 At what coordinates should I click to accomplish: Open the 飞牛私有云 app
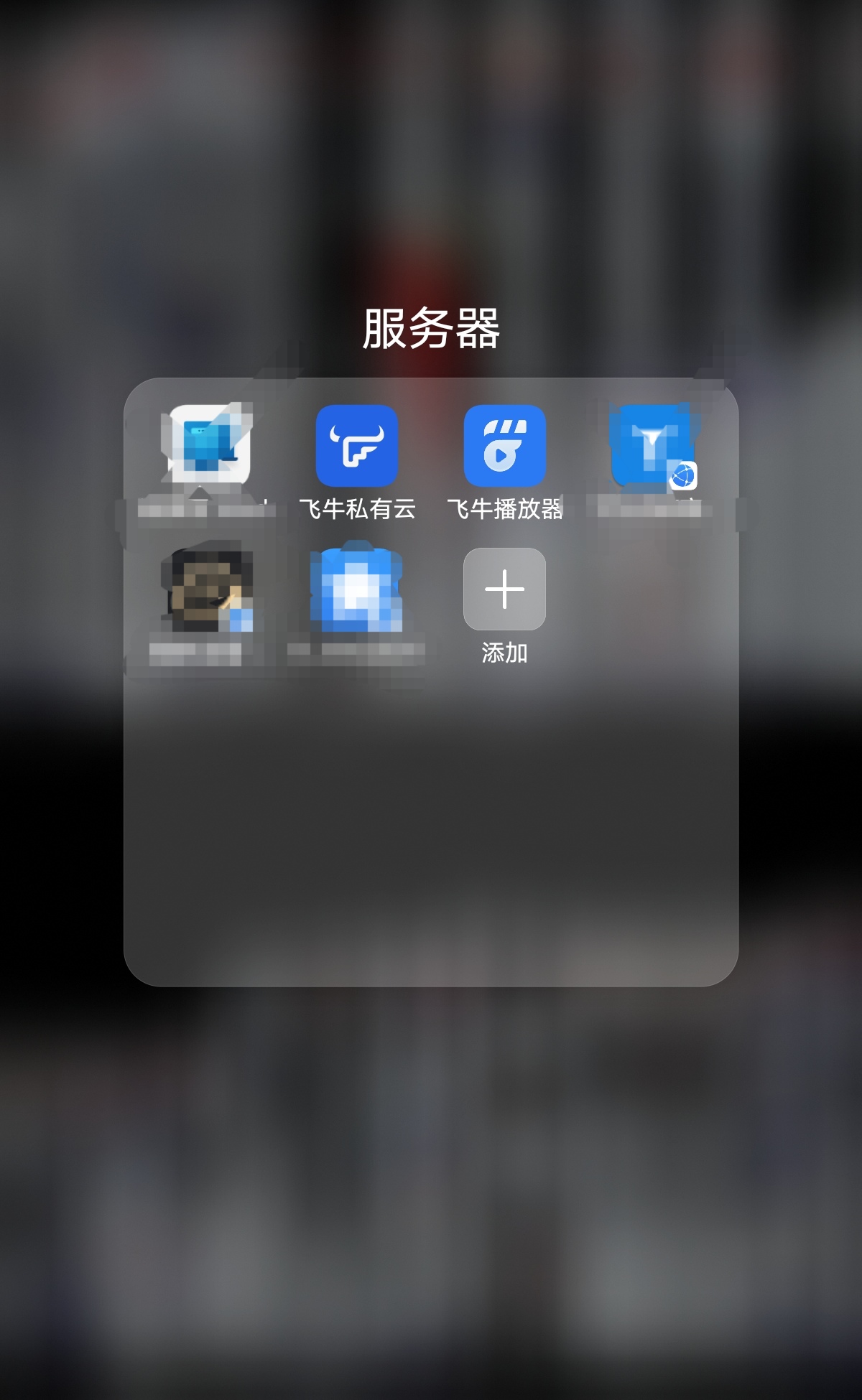pyautogui.click(x=357, y=446)
